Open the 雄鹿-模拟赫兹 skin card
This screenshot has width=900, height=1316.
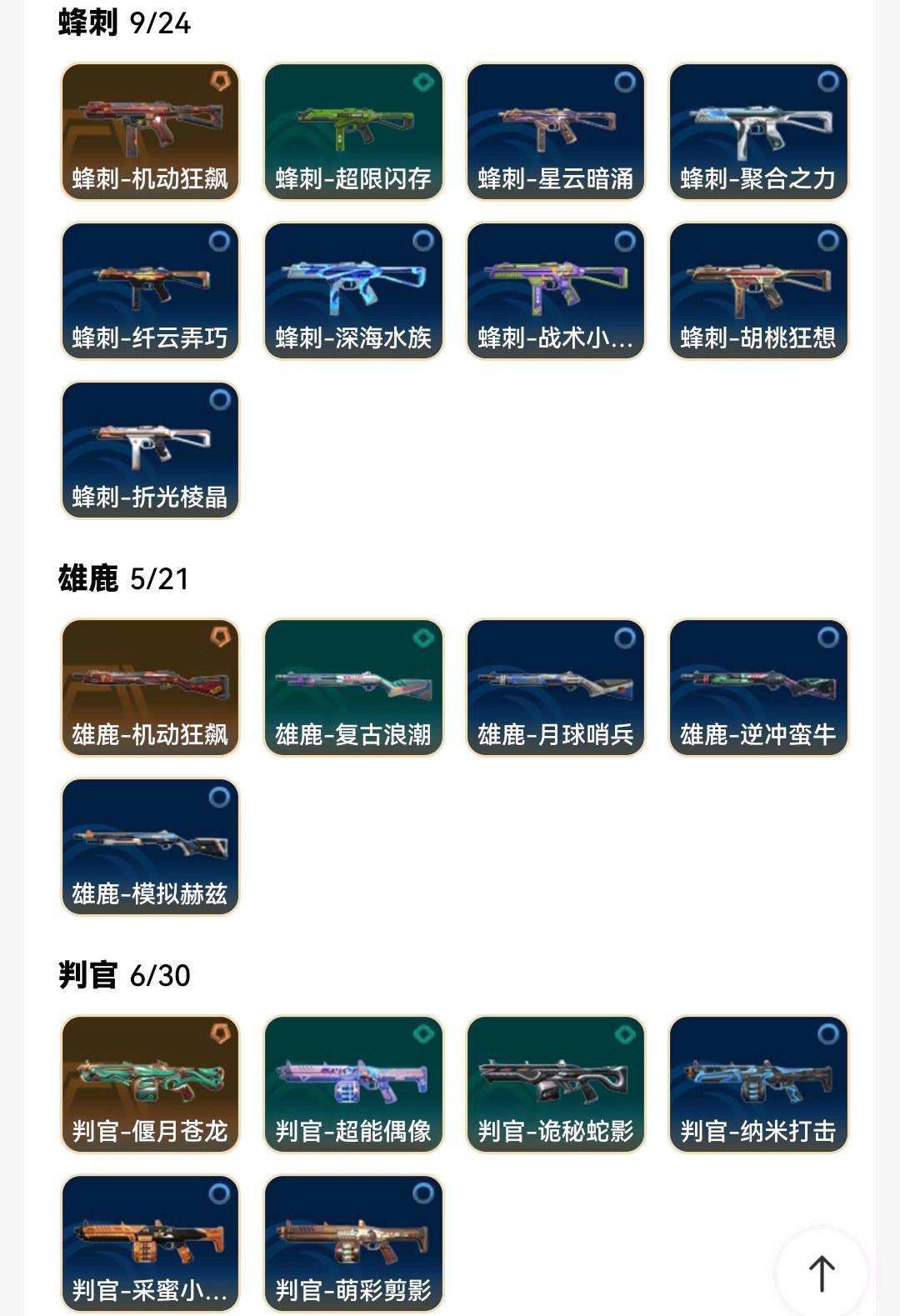click(150, 847)
